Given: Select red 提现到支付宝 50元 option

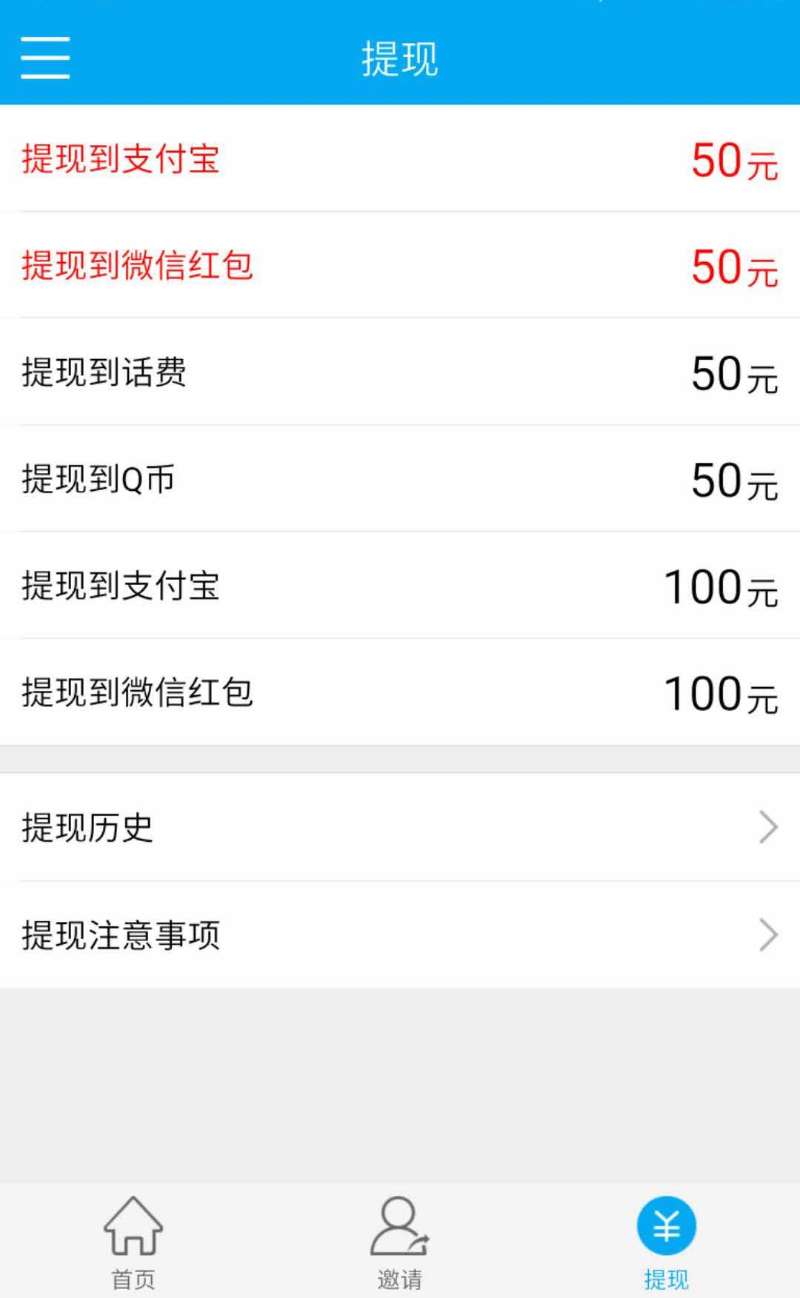Looking at the screenshot, I should (x=400, y=158).
